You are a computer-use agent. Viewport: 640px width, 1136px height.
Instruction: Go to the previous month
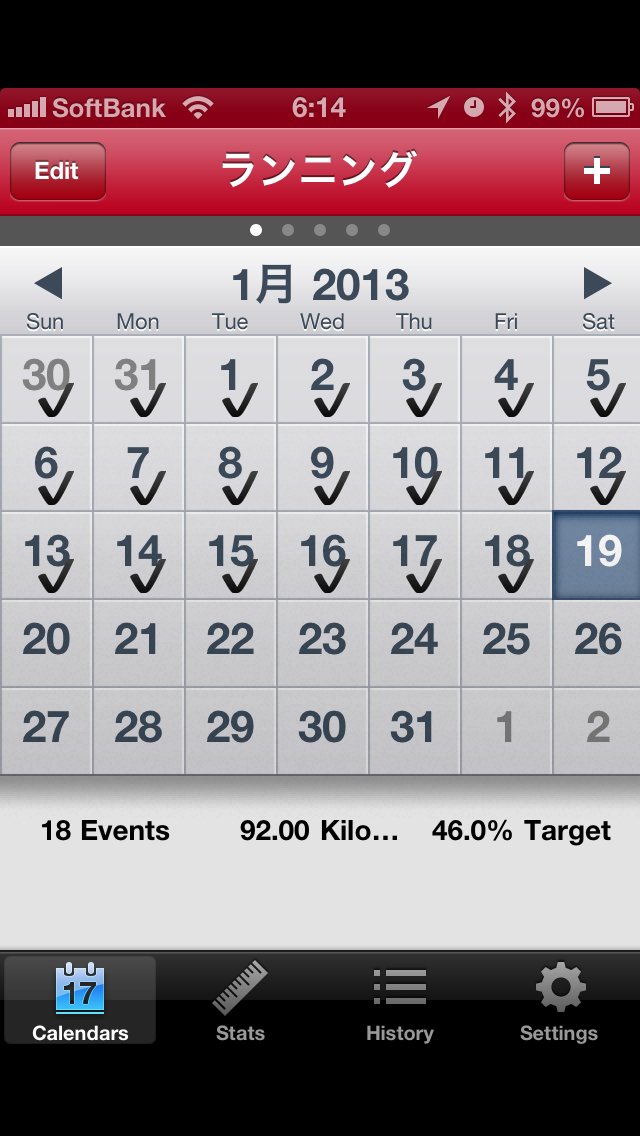pos(48,284)
